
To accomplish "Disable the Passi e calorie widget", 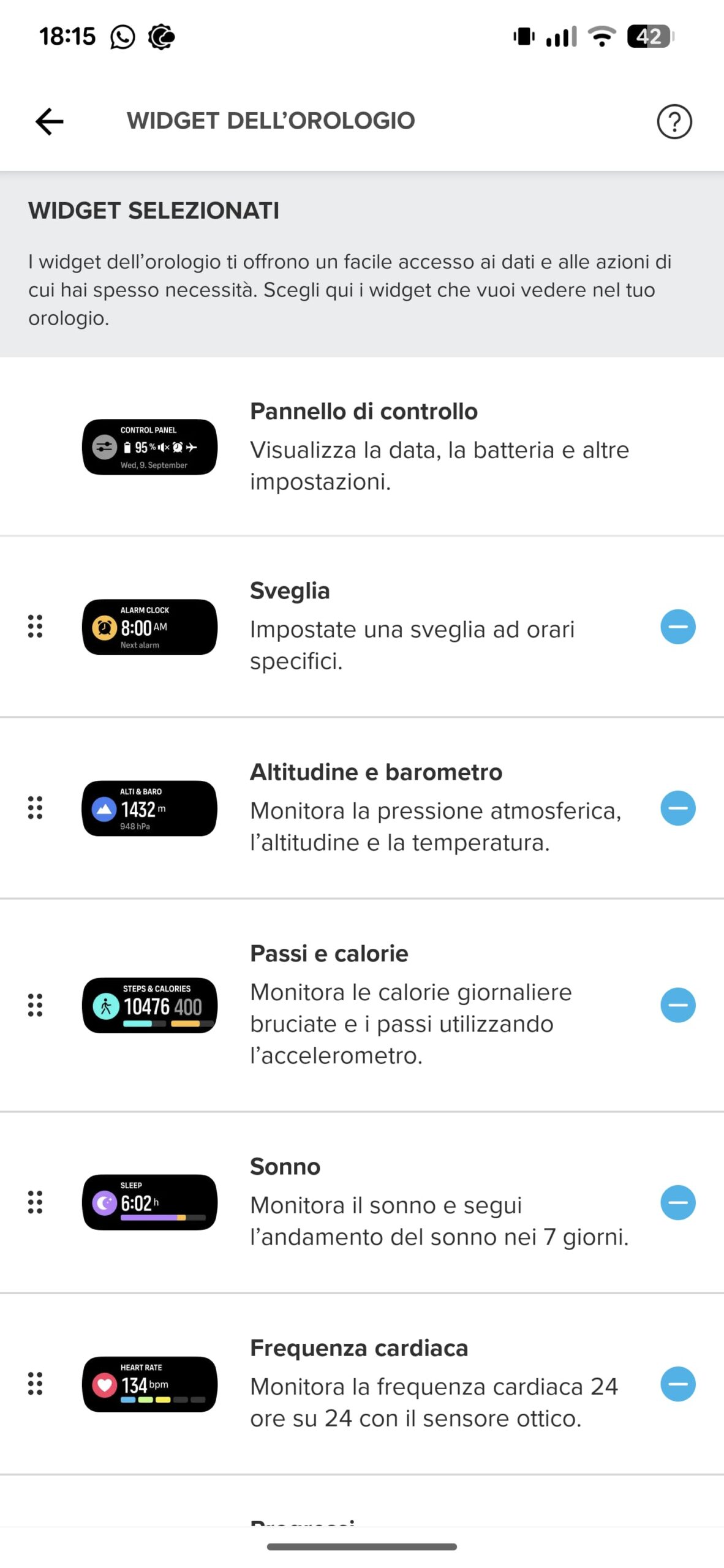I will pyautogui.click(x=677, y=1005).
